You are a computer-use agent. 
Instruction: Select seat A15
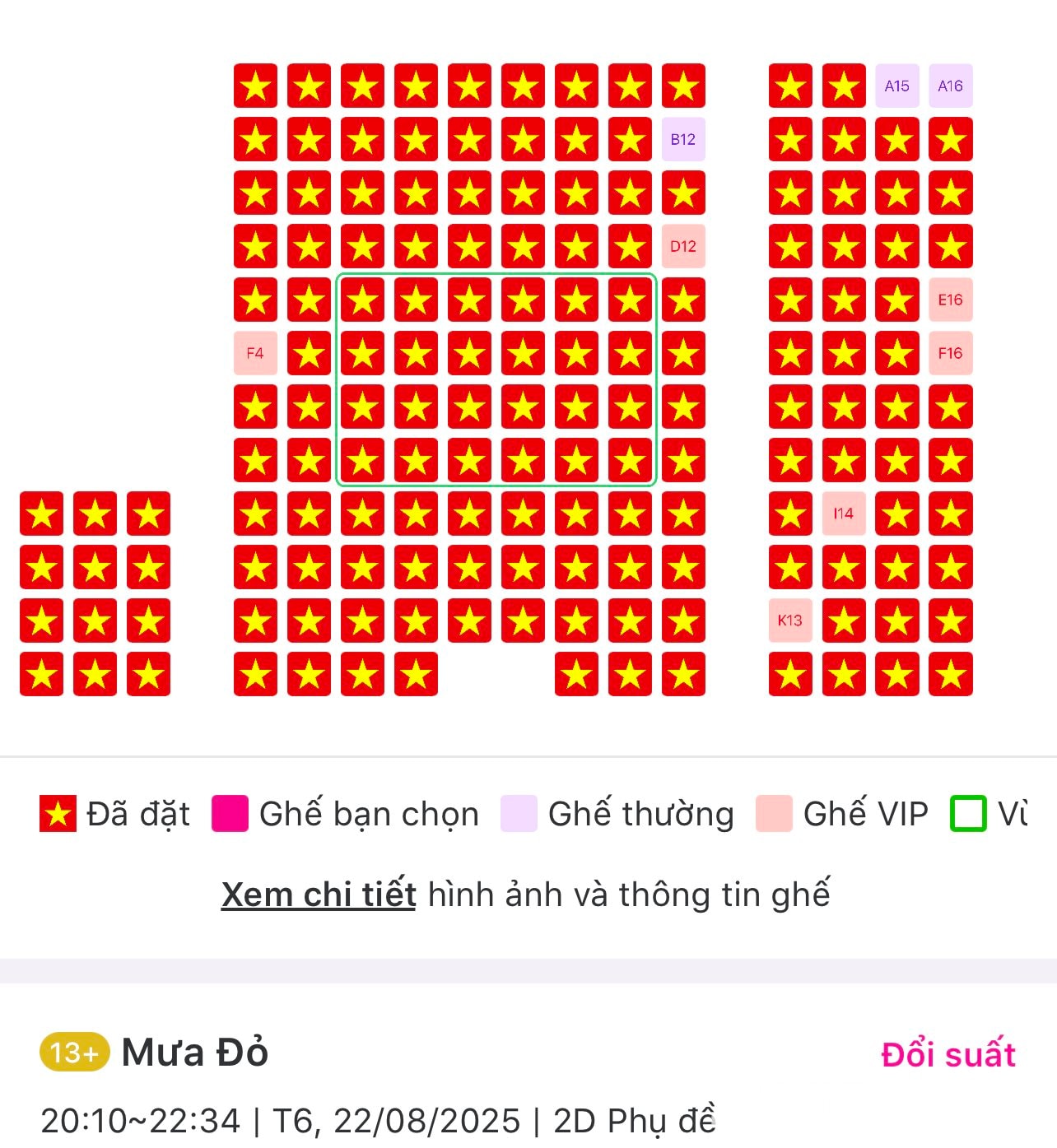coord(896,86)
